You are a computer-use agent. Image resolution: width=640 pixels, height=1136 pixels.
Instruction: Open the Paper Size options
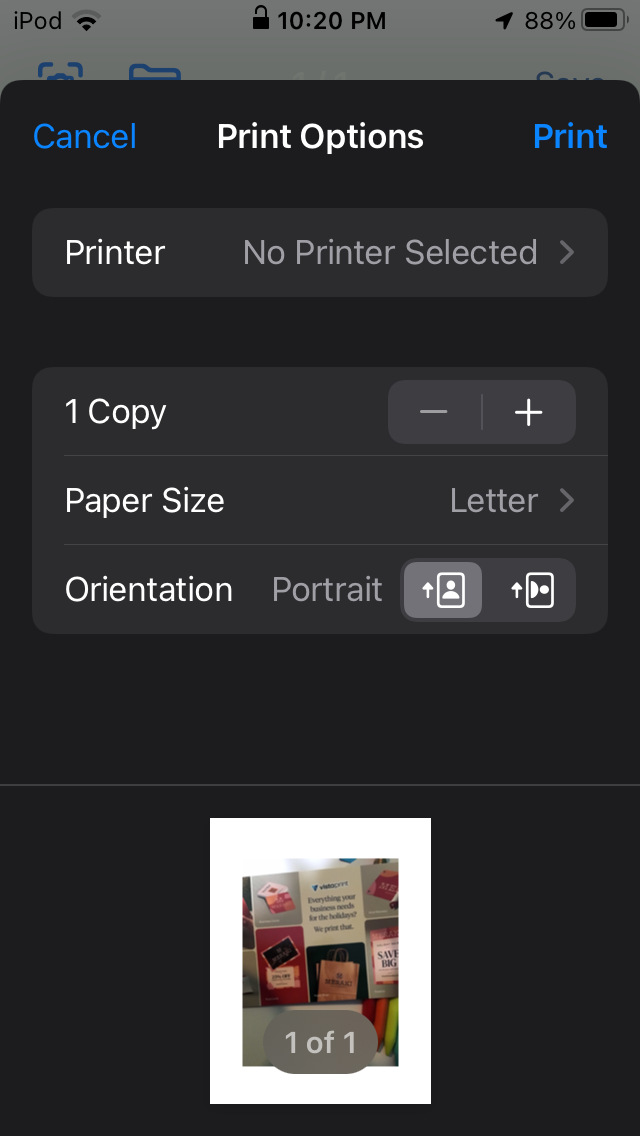[320, 500]
